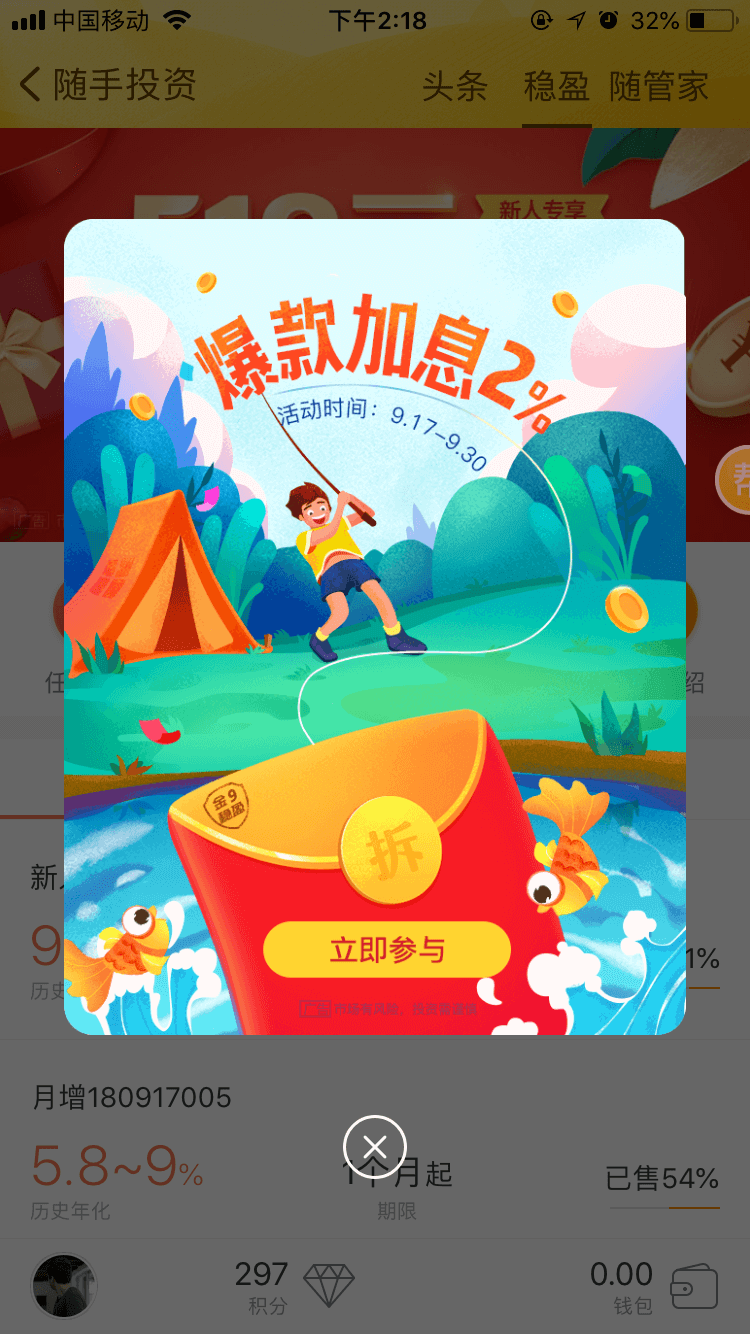Screen dimensions: 750x1334
Task: Open the 月增180917005 product
Action: click(375, 1138)
